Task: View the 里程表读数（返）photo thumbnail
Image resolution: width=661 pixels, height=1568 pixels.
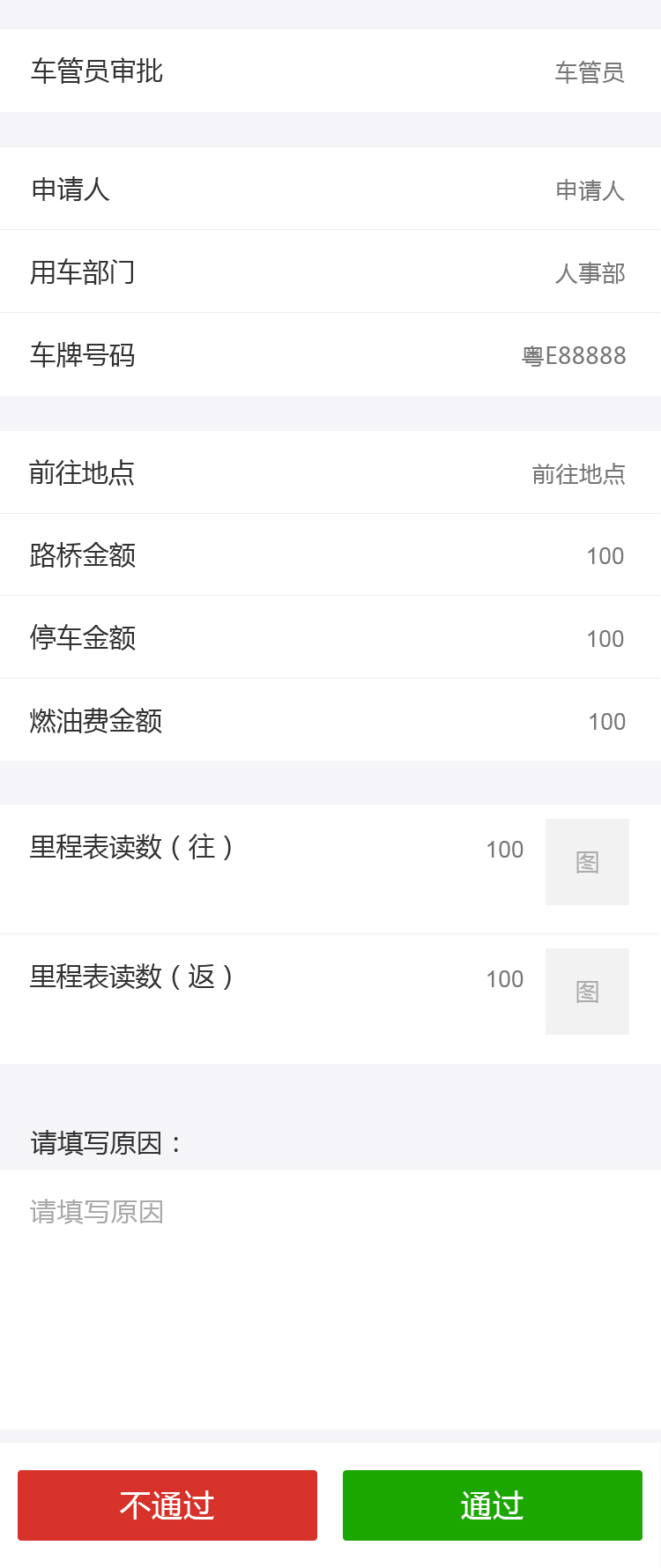Action: click(587, 992)
